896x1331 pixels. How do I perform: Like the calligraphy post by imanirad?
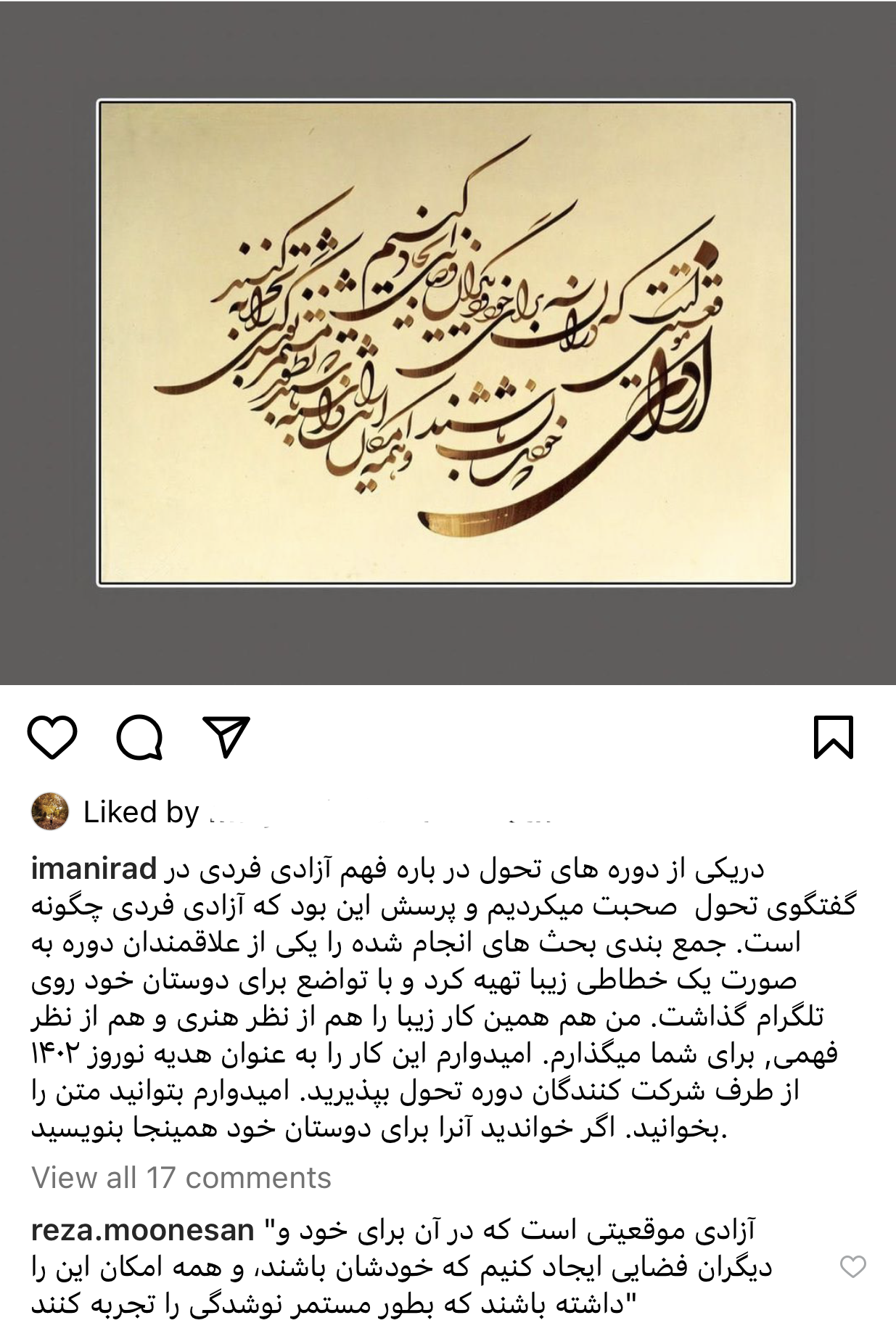point(52,737)
